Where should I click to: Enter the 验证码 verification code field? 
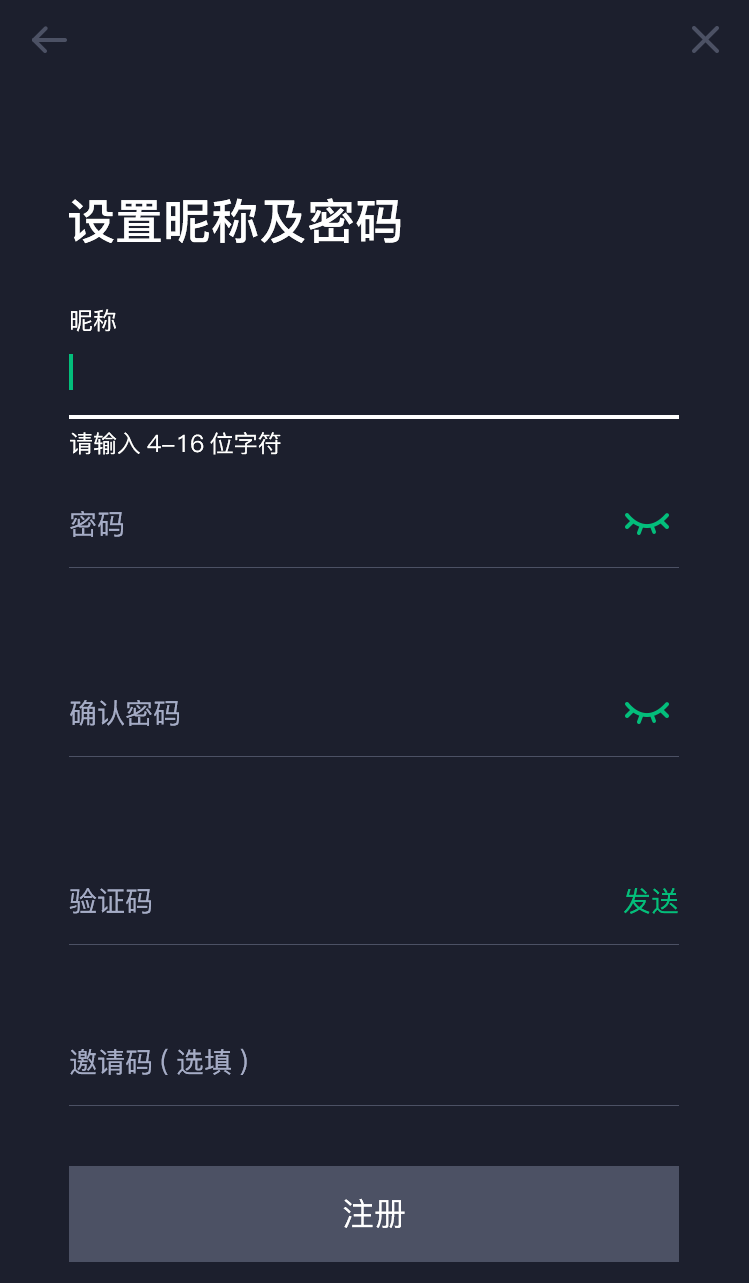click(330, 902)
